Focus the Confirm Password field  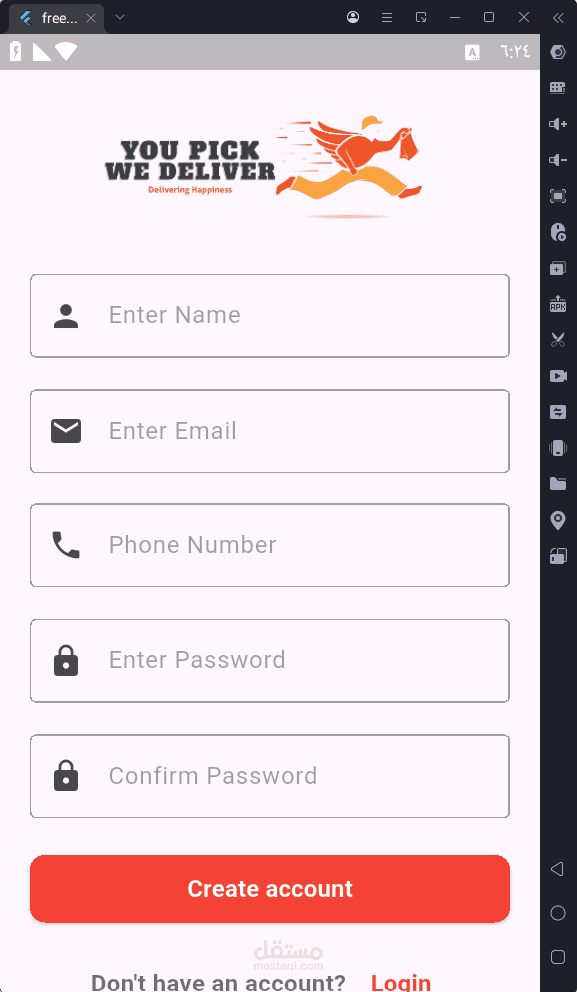pyautogui.click(x=270, y=776)
